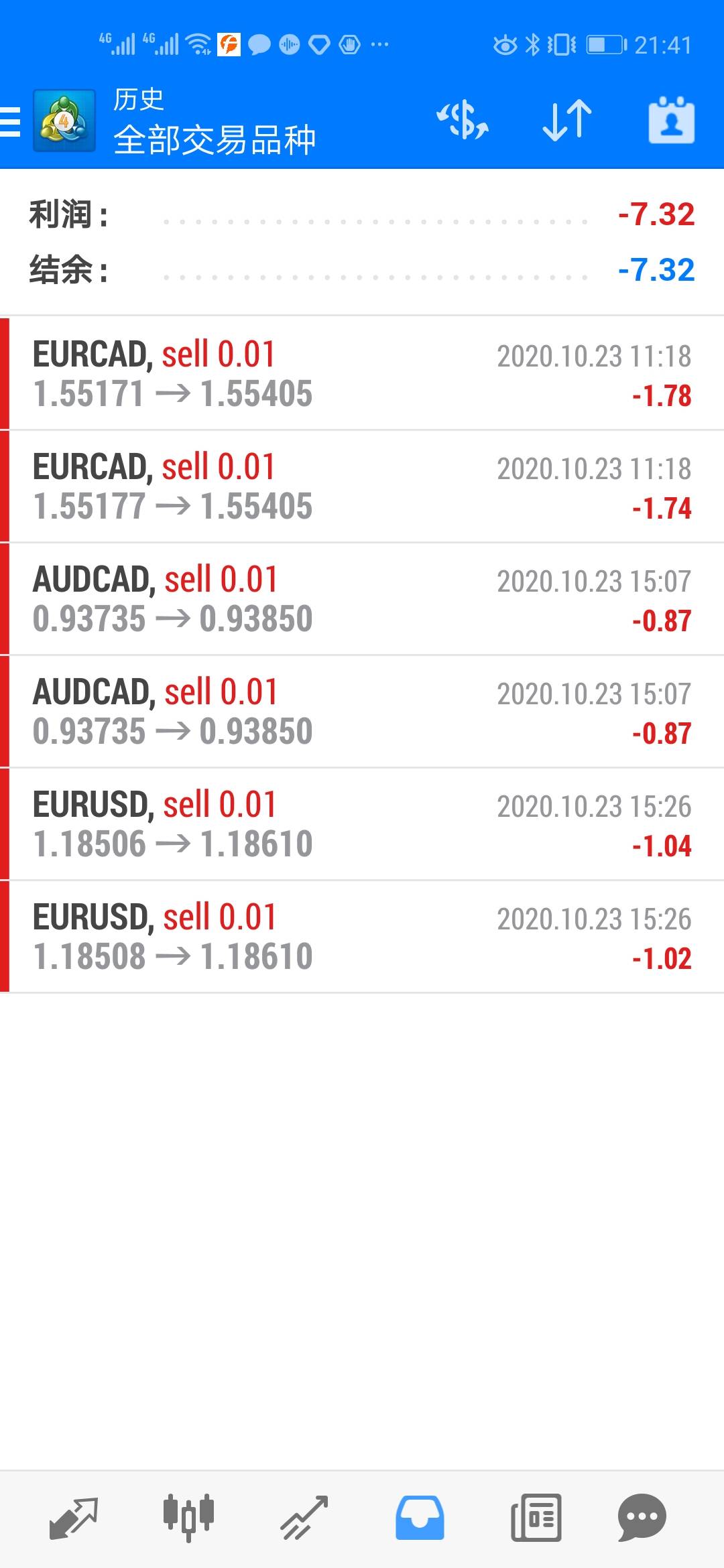Select the History inbox tab
This screenshot has width=724, height=1568.
point(420,1518)
